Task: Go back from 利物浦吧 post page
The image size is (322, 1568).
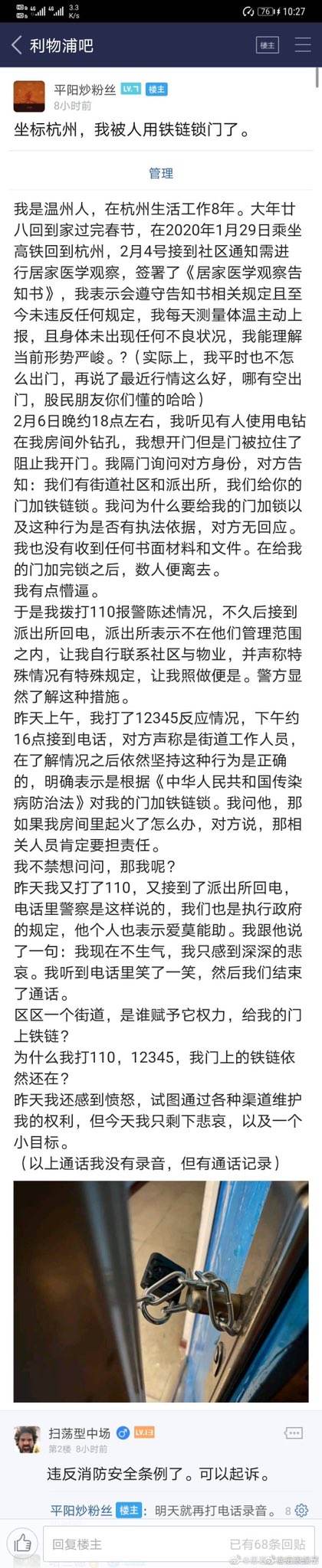Action: tap(16, 46)
